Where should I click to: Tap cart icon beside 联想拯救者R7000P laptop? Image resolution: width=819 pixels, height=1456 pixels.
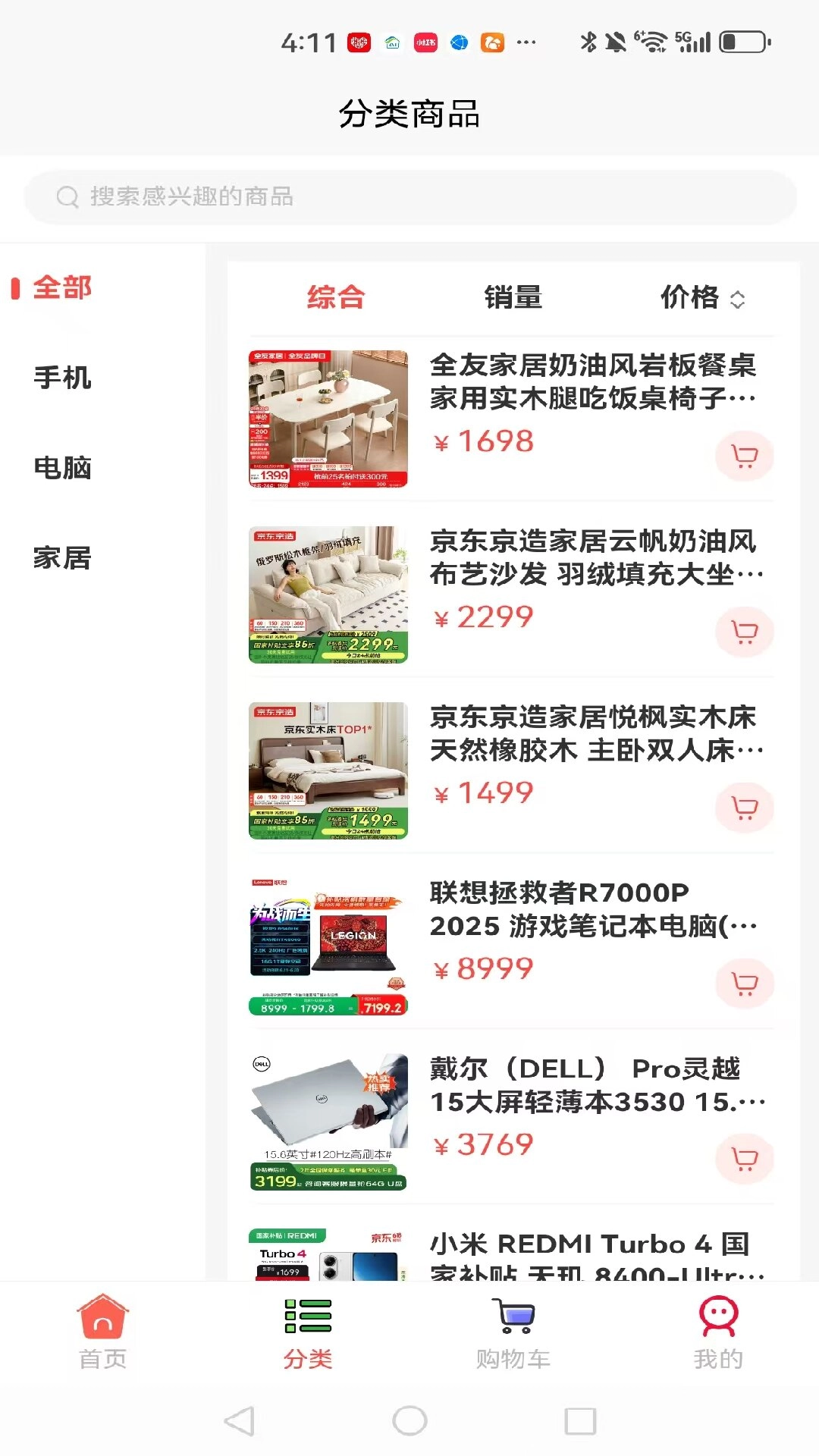744,981
